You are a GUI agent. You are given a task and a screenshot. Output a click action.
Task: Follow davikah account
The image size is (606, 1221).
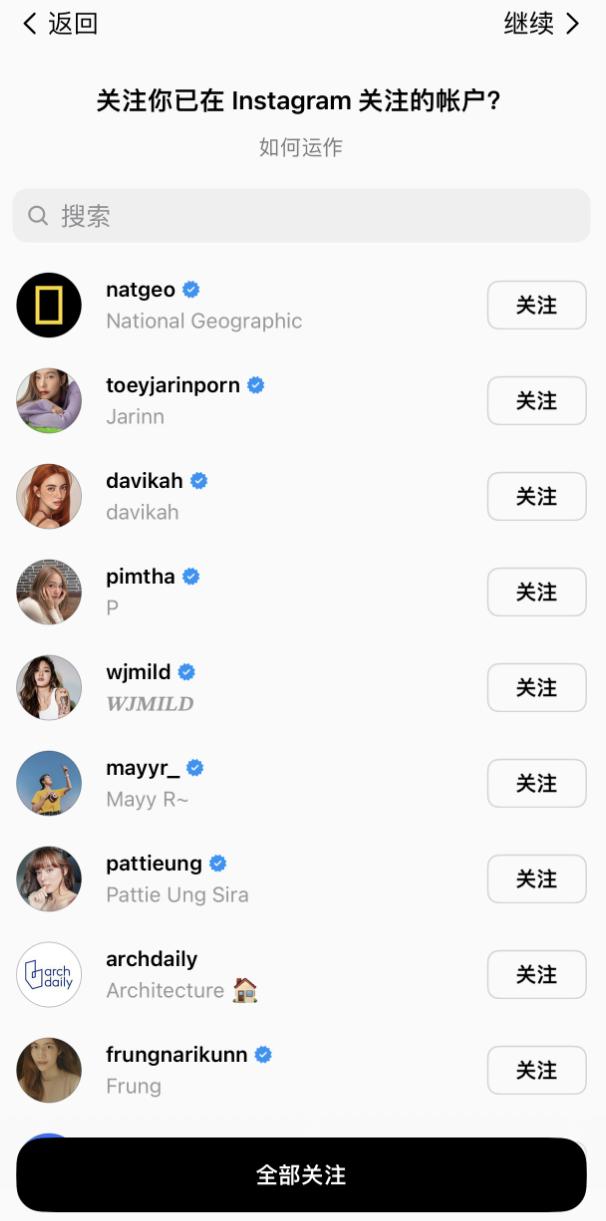tap(536, 496)
